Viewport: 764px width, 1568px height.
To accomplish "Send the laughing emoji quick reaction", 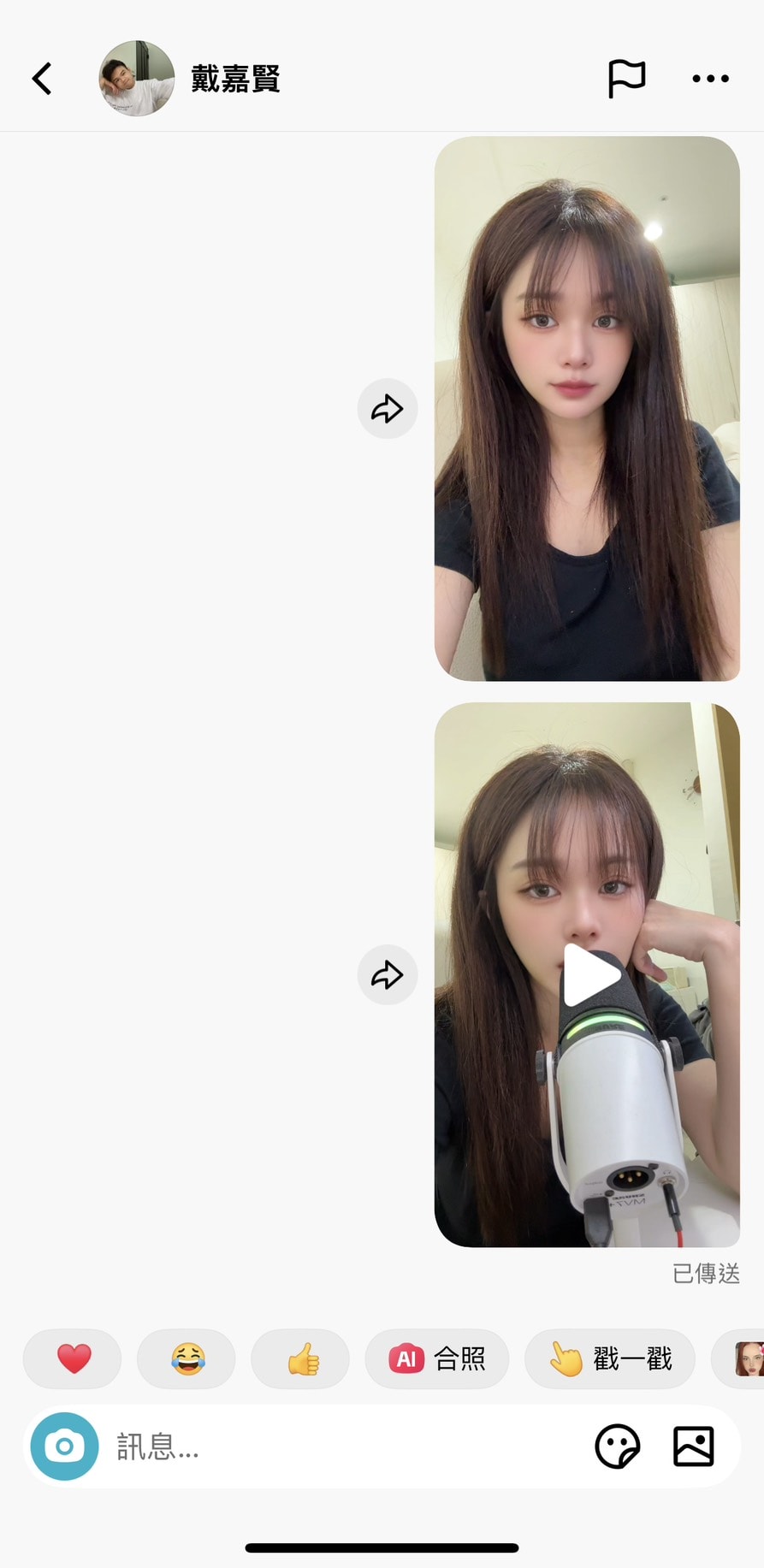I will (187, 1358).
